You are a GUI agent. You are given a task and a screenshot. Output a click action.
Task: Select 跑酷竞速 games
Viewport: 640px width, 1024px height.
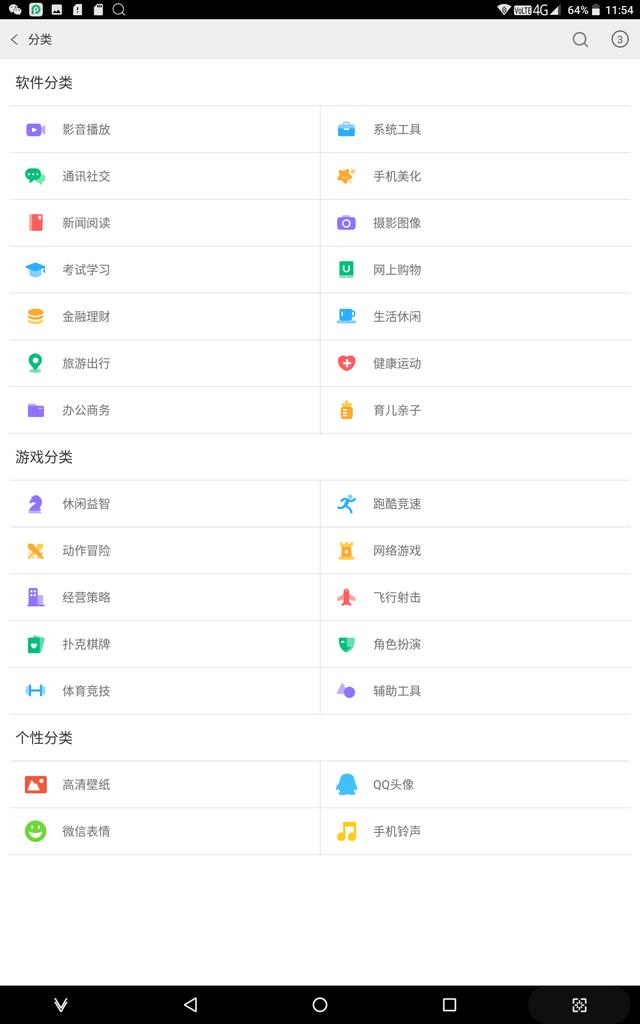pyautogui.click(x=397, y=504)
